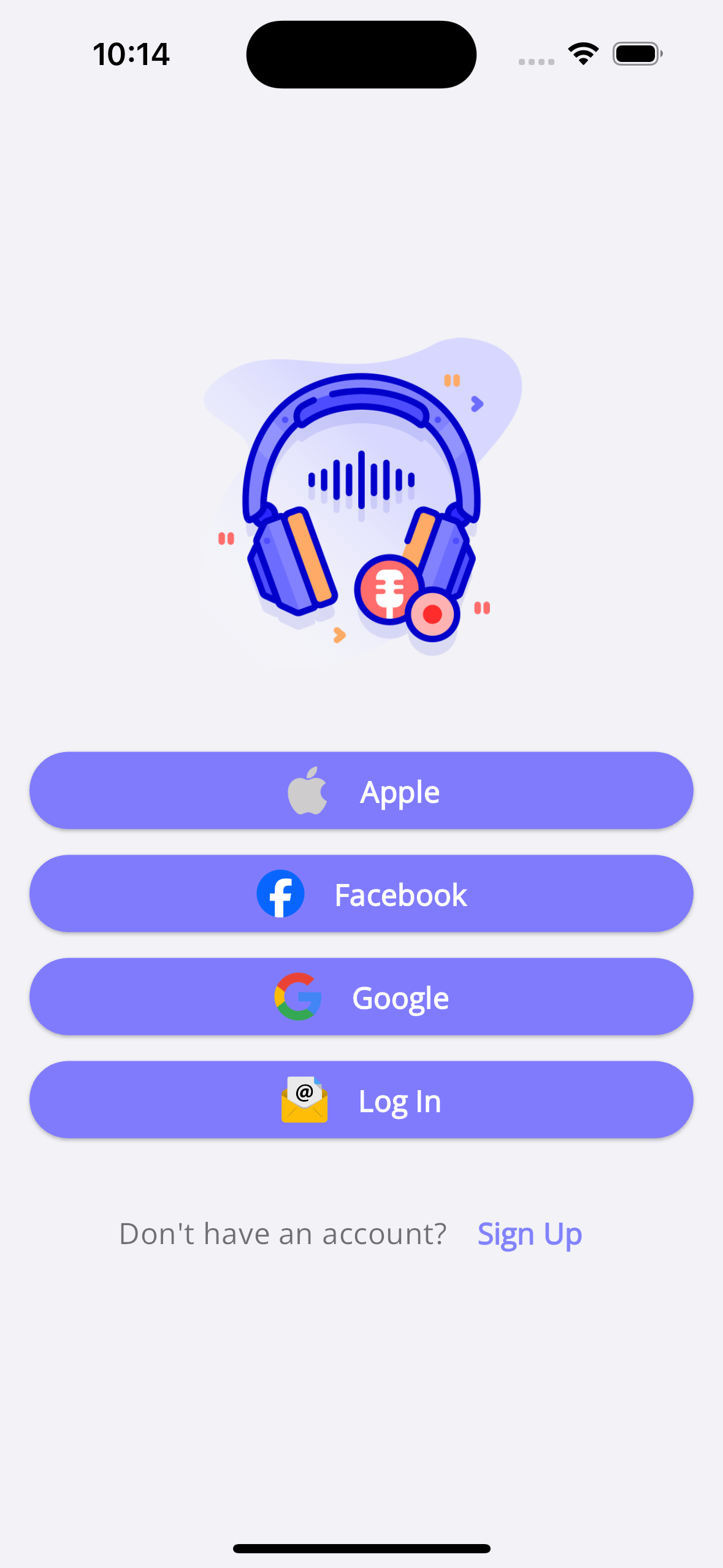Click the clock showing 10:14
Screen dimensions: 723x1568
pyautogui.click(x=131, y=53)
